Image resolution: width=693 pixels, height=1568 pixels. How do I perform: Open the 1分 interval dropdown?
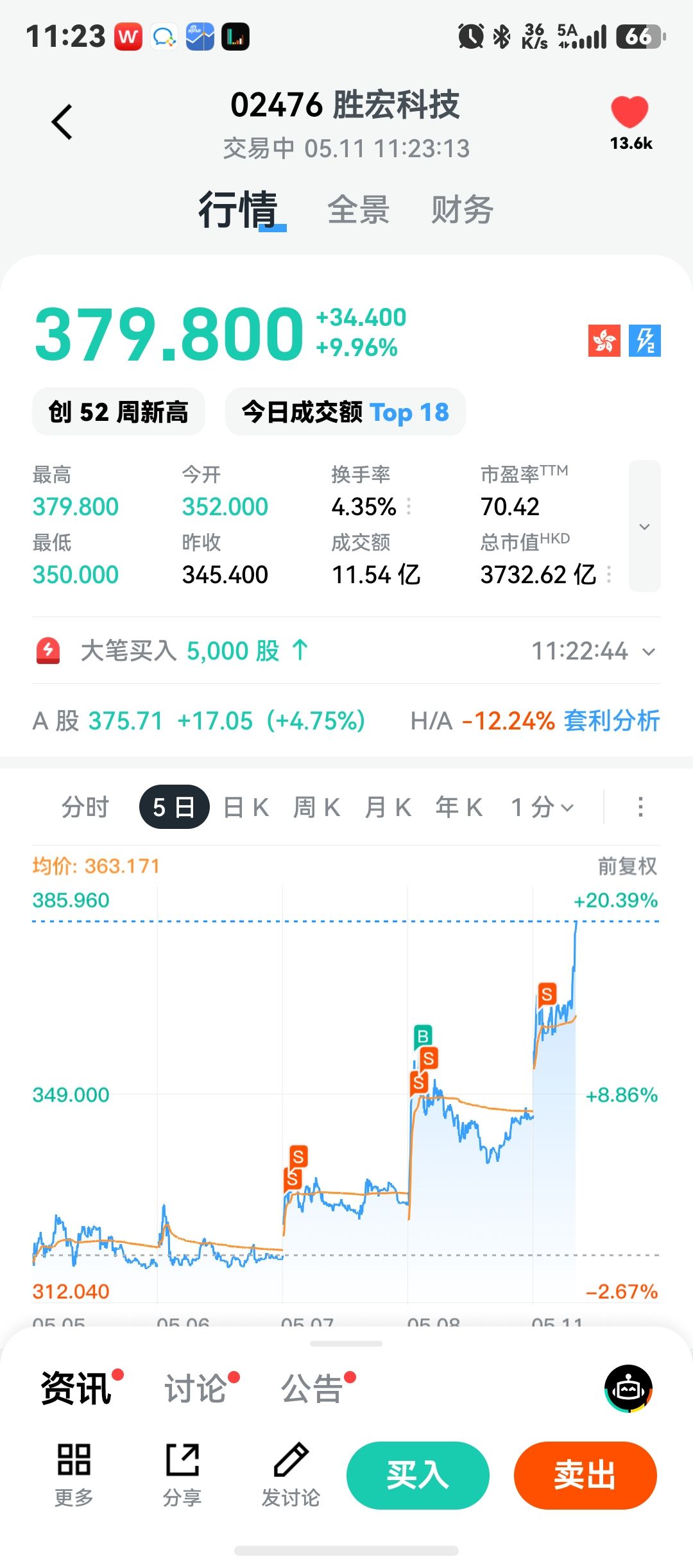(542, 807)
